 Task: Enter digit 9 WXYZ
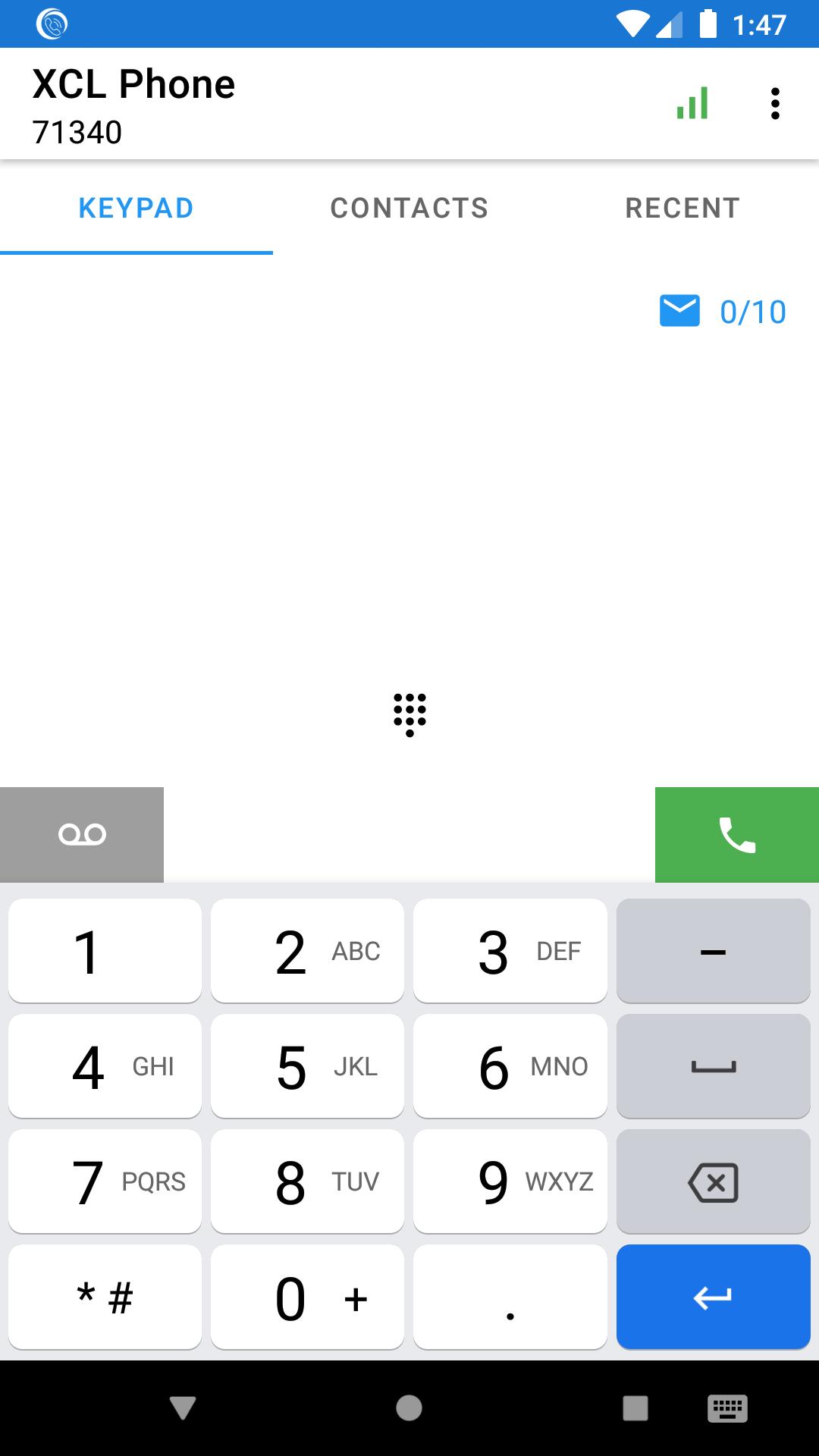(510, 1181)
